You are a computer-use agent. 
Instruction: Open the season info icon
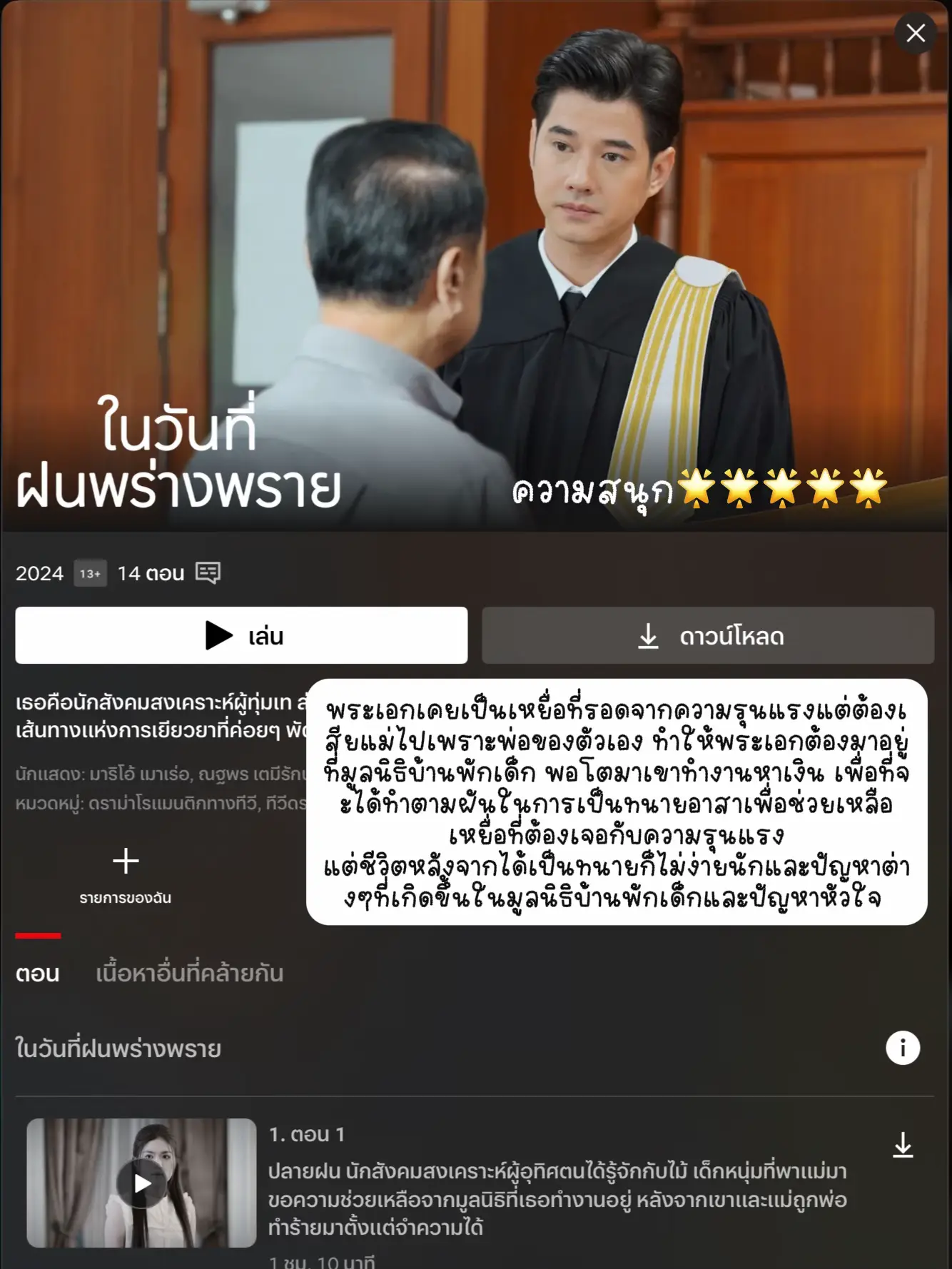pyautogui.click(x=902, y=1048)
